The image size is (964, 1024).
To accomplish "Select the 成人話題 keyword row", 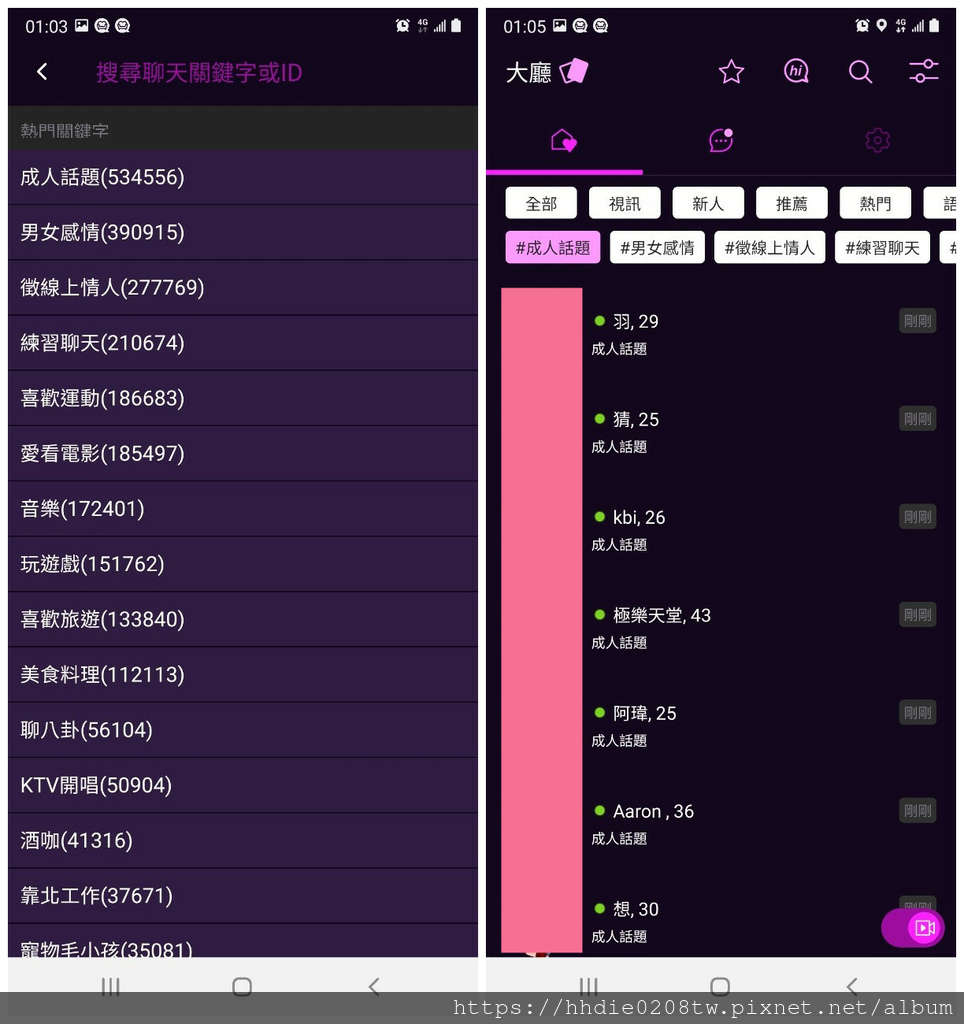I will pyautogui.click(x=242, y=178).
